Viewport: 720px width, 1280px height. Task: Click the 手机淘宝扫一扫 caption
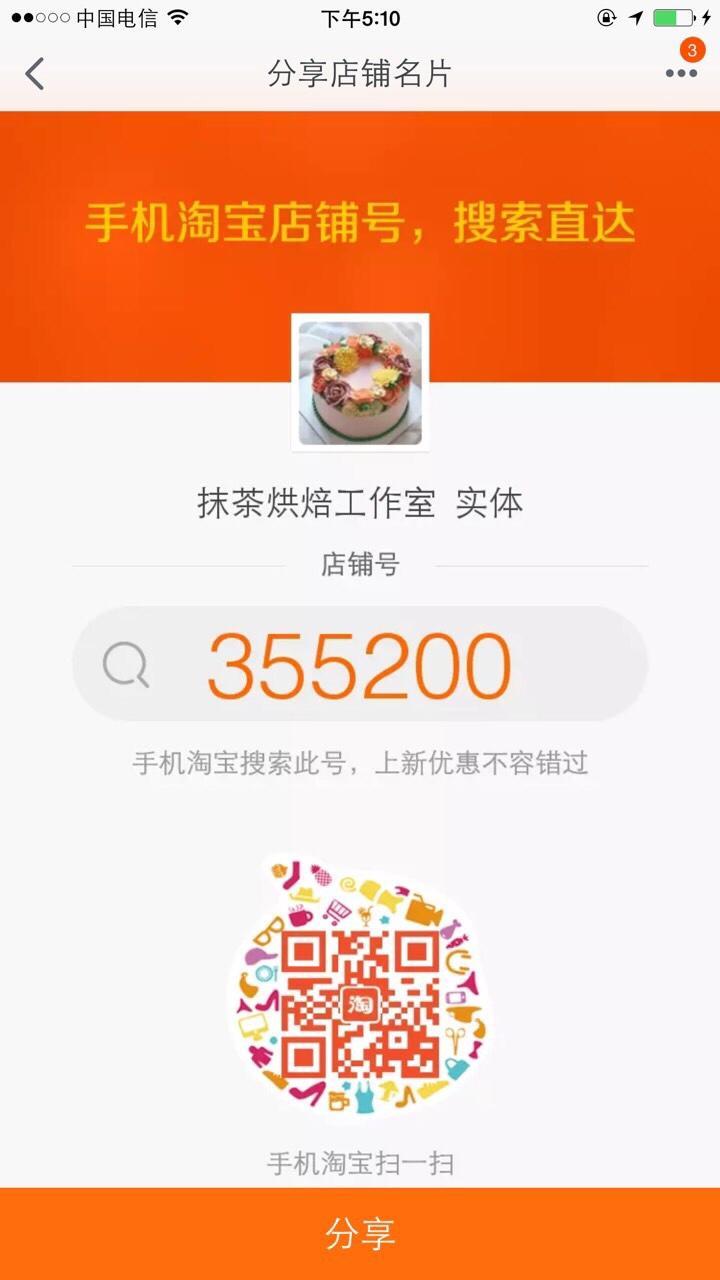360,1162
